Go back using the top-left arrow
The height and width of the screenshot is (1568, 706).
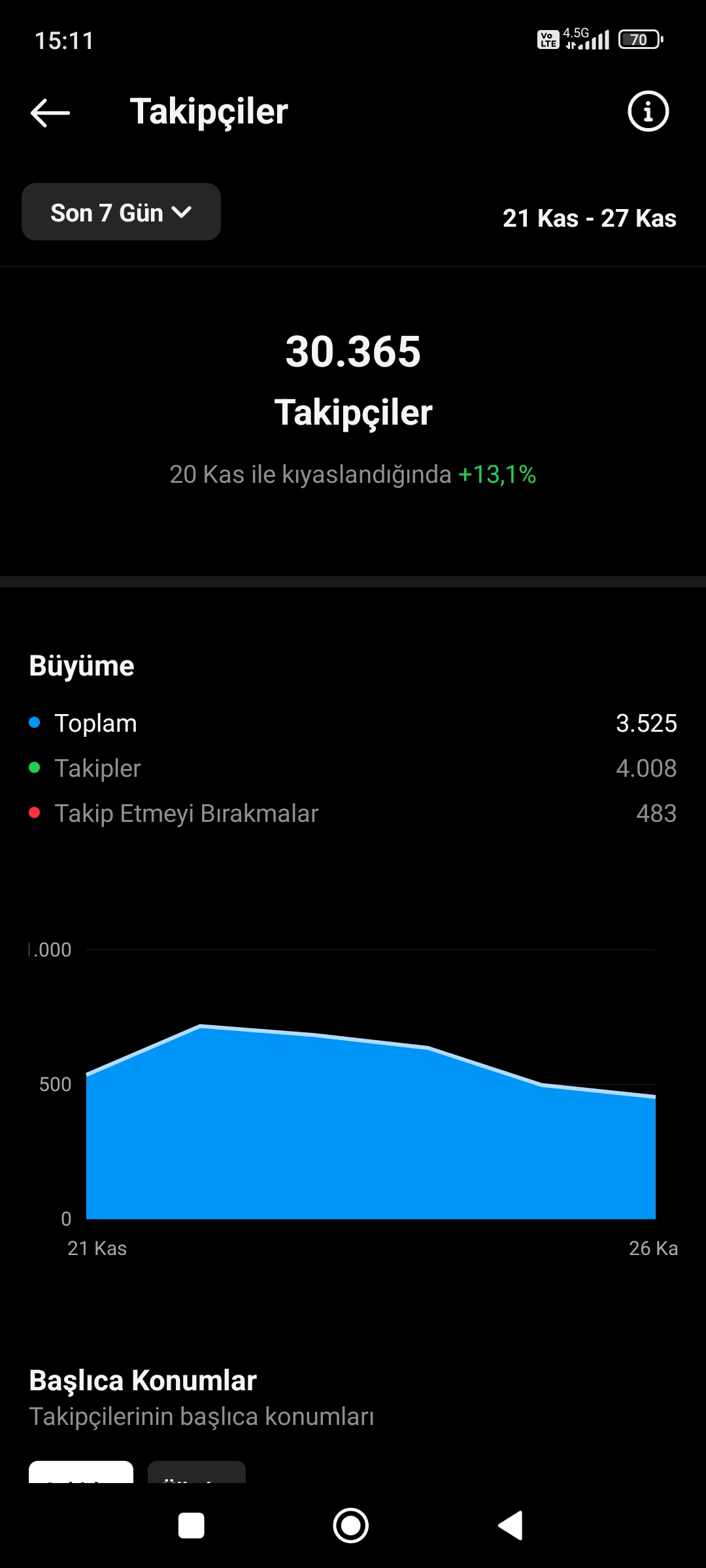(x=50, y=112)
